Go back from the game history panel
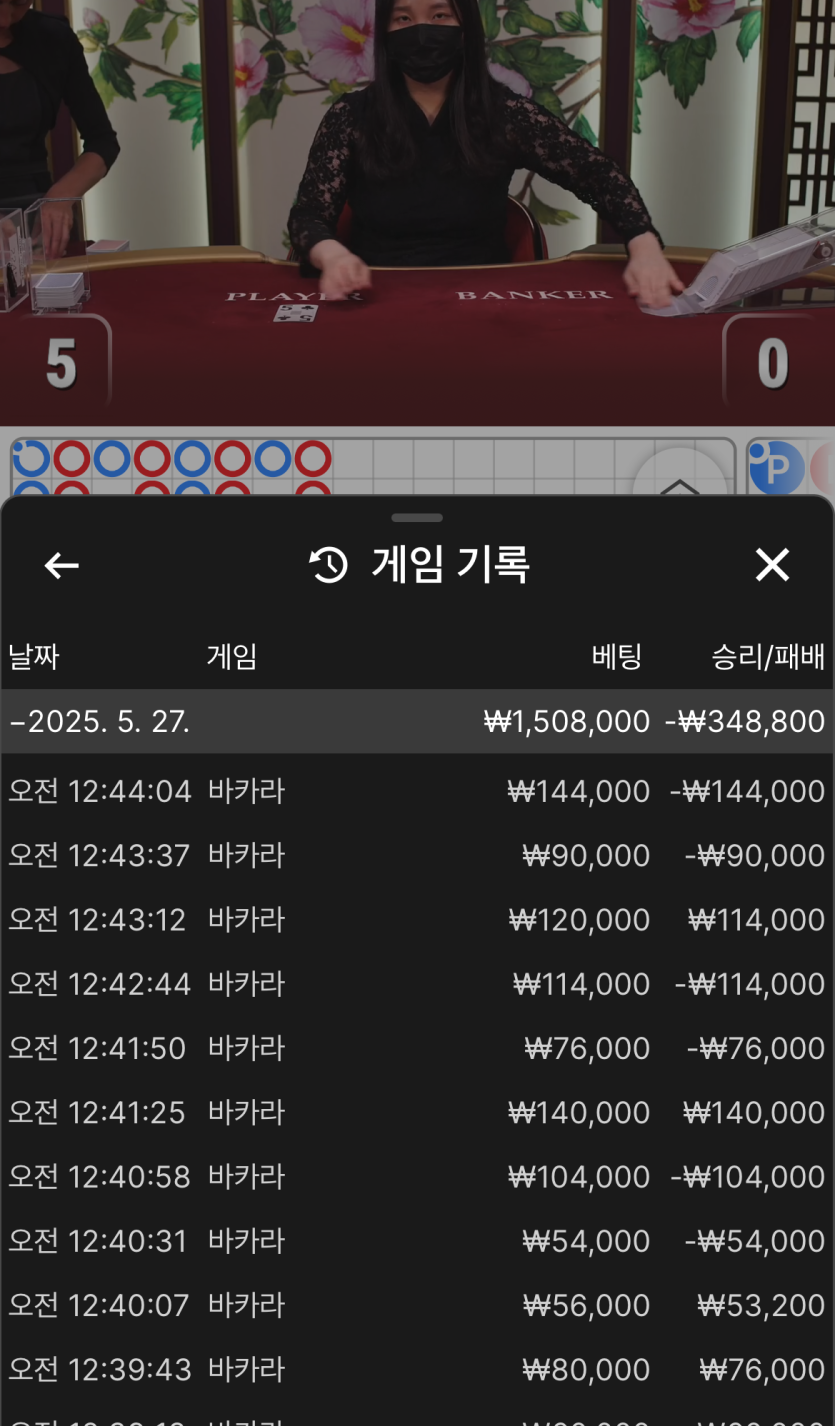Viewport: 835px width, 1426px height. pyautogui.click(x=61, y=566)
